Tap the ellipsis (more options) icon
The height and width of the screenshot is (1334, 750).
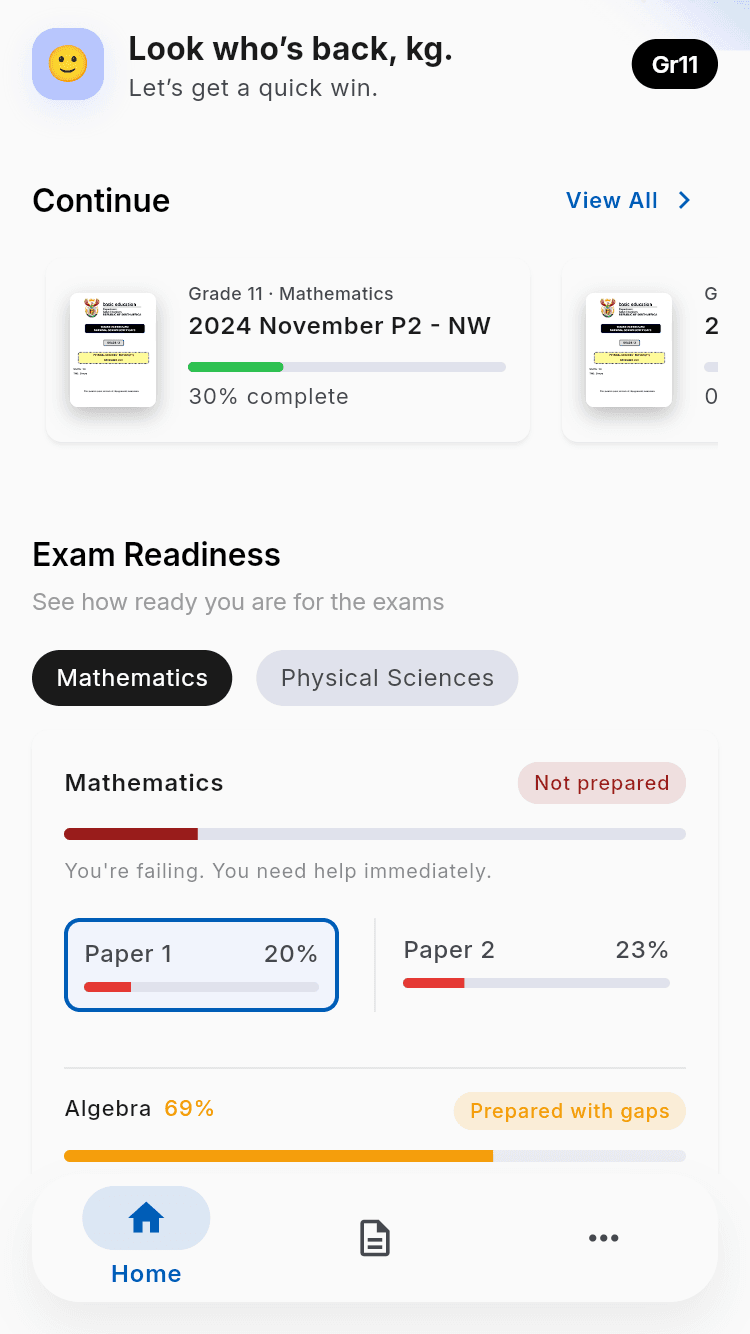tap(604, 1237)
